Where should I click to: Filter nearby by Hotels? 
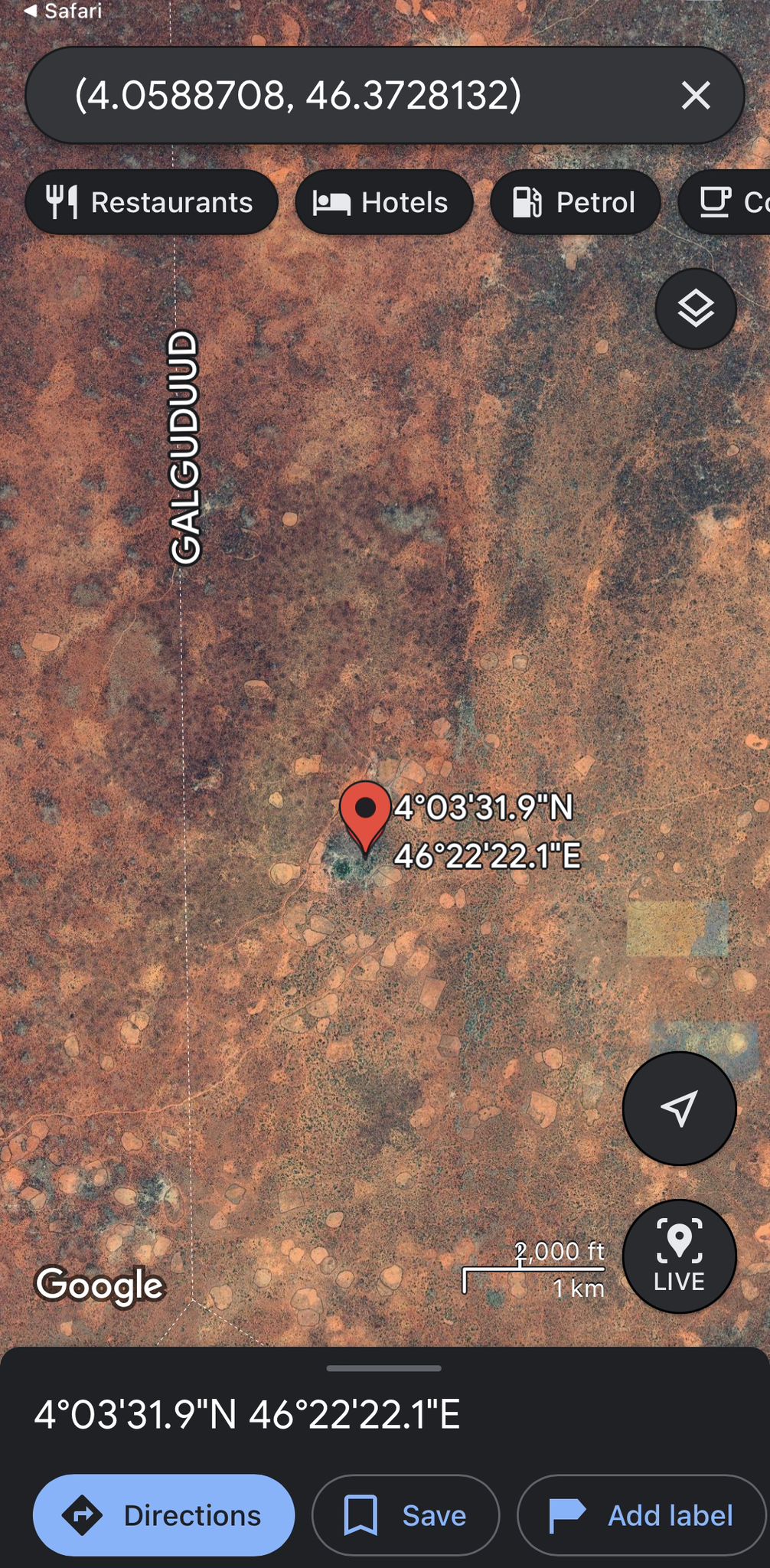(x=383, y=203)
